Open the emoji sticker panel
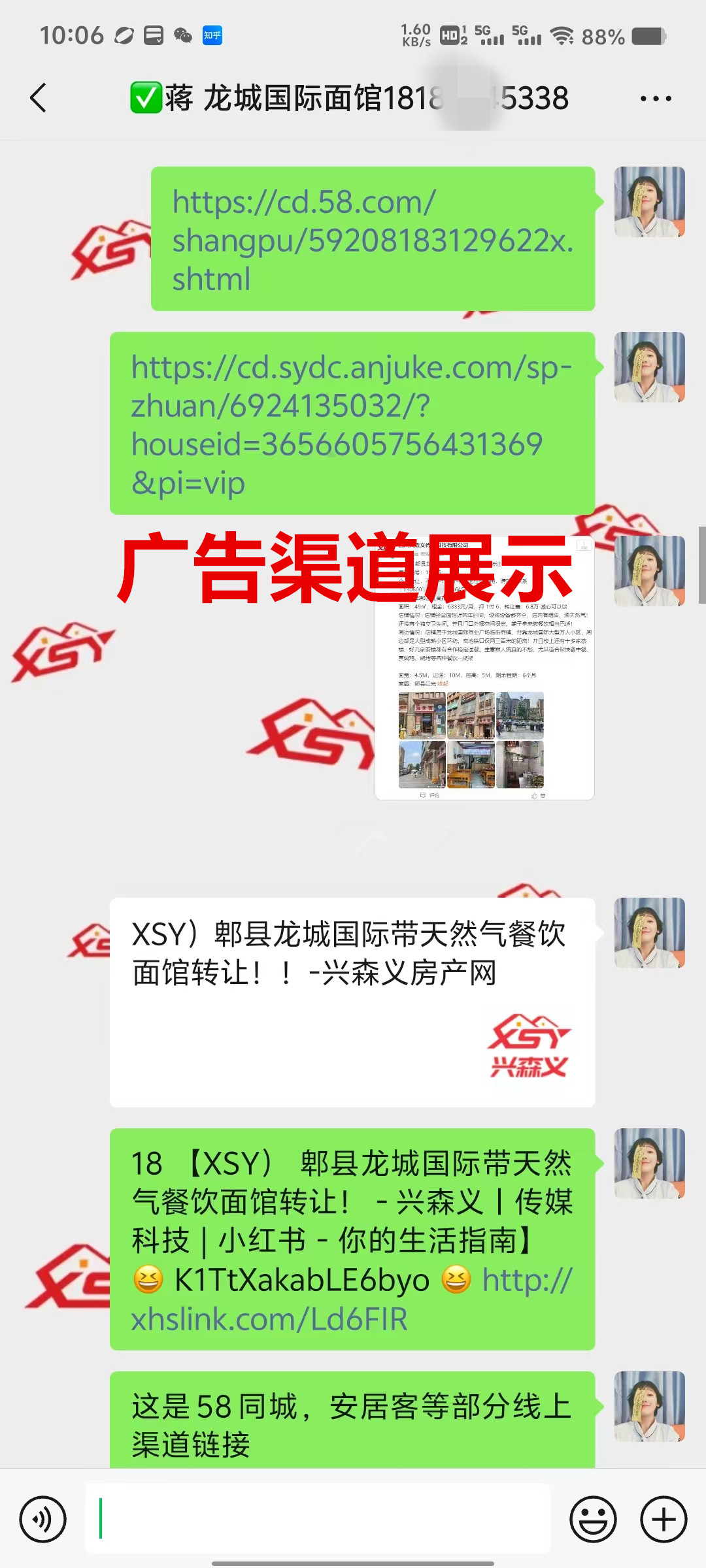The width and height of the screenshot is (706, 1568). coord(593,1519)
